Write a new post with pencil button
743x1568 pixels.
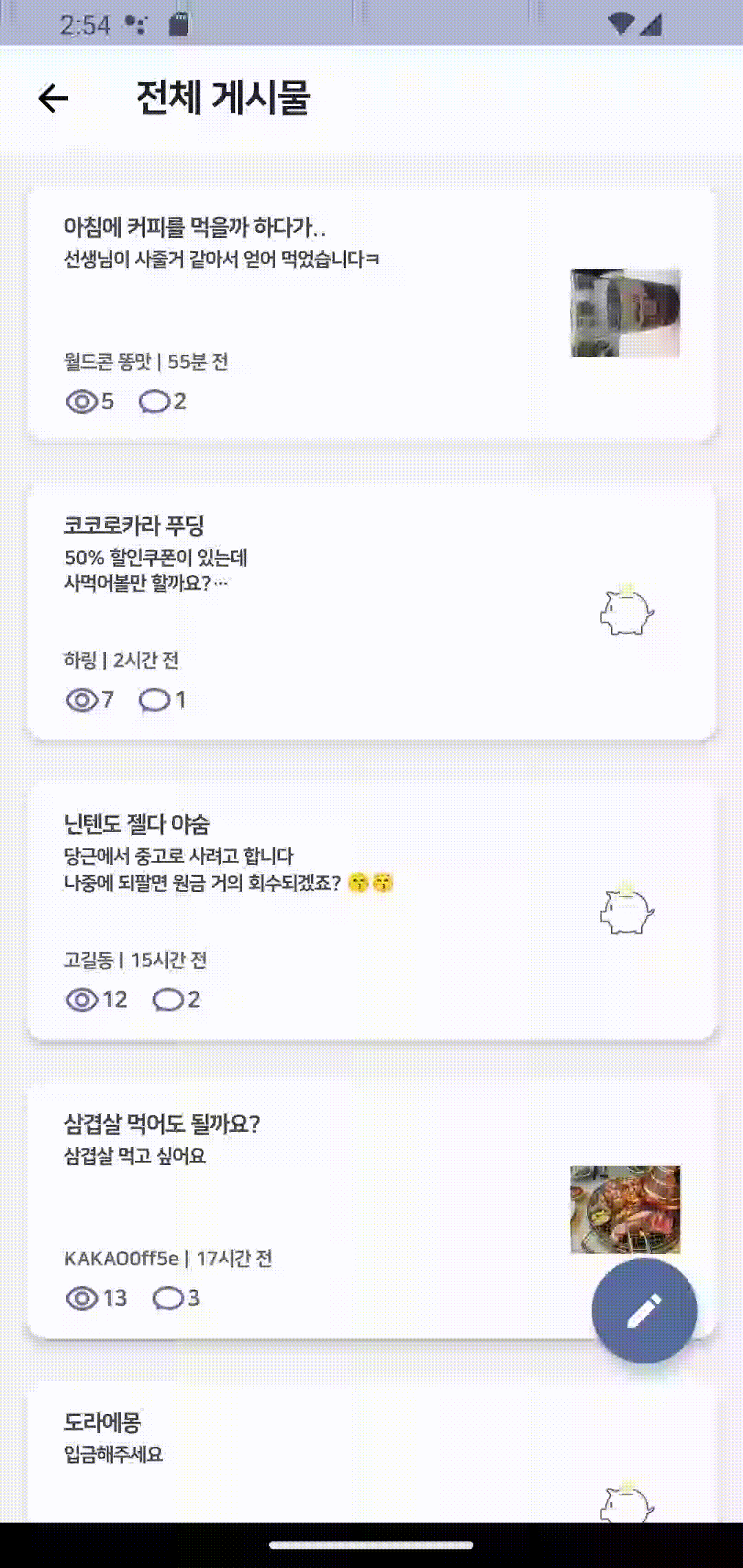tap(644, 1311)
